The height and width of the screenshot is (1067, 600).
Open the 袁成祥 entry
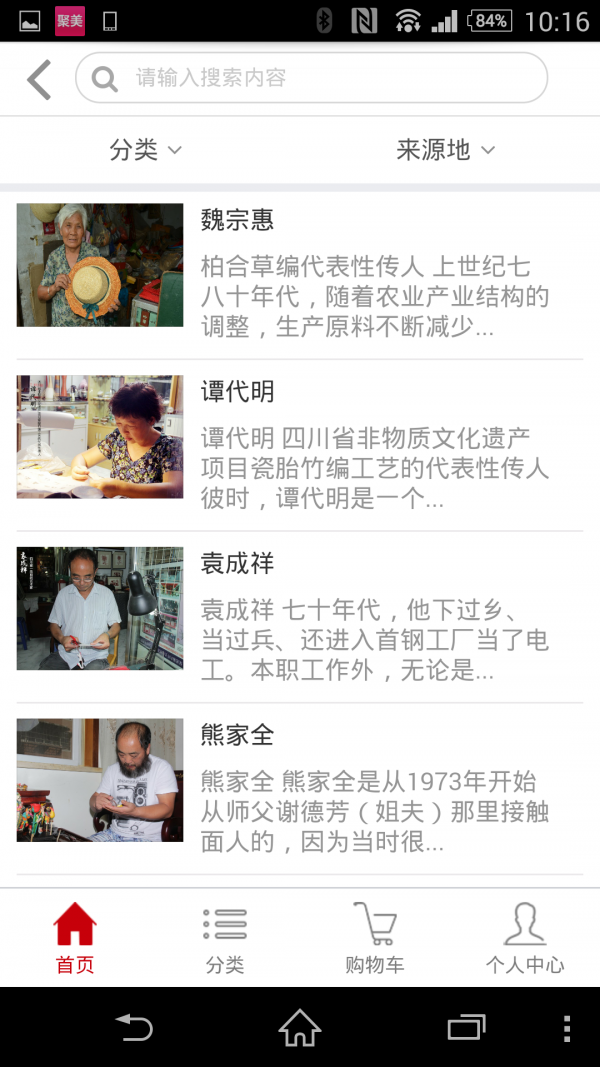pos(300,610)
